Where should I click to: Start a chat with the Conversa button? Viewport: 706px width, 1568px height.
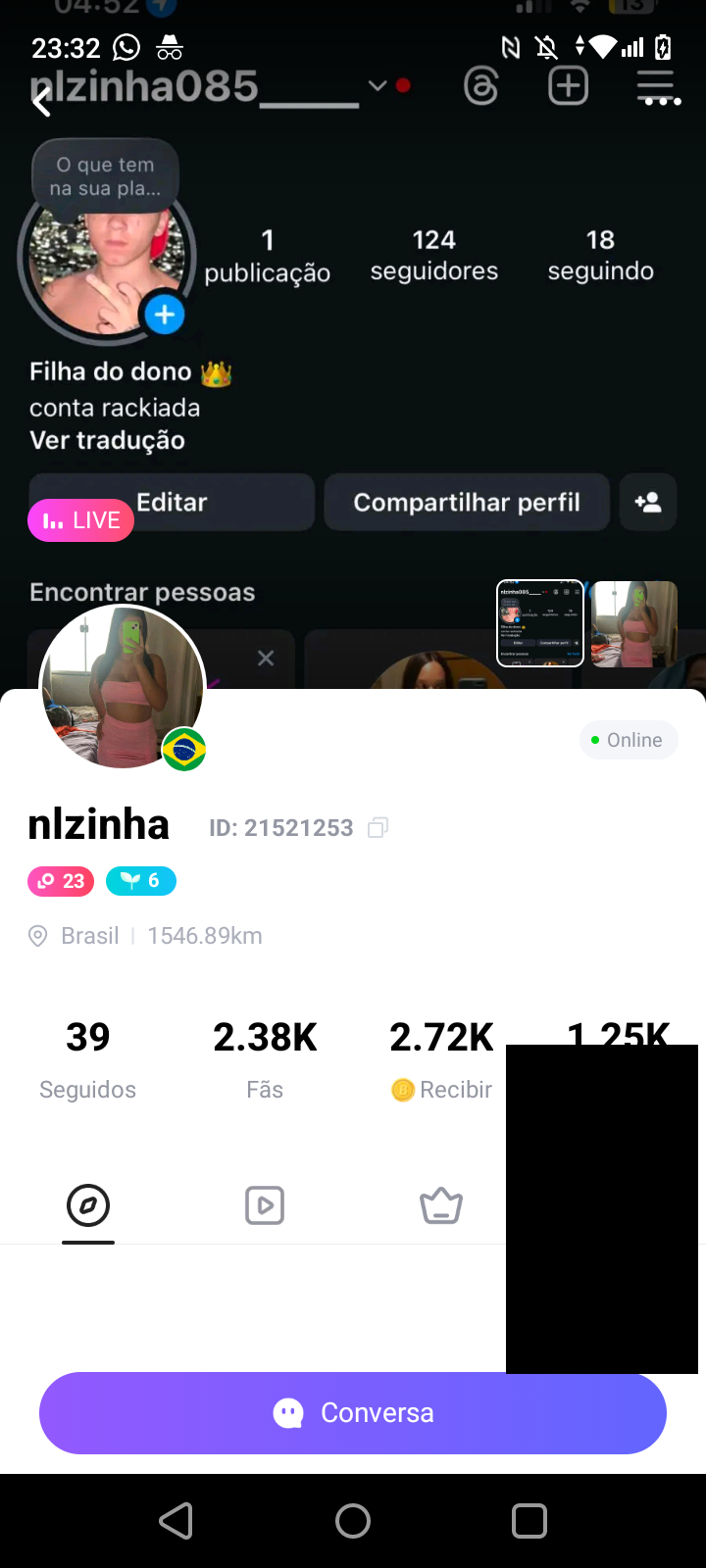pyautogui.click(x=353, y=1412)
